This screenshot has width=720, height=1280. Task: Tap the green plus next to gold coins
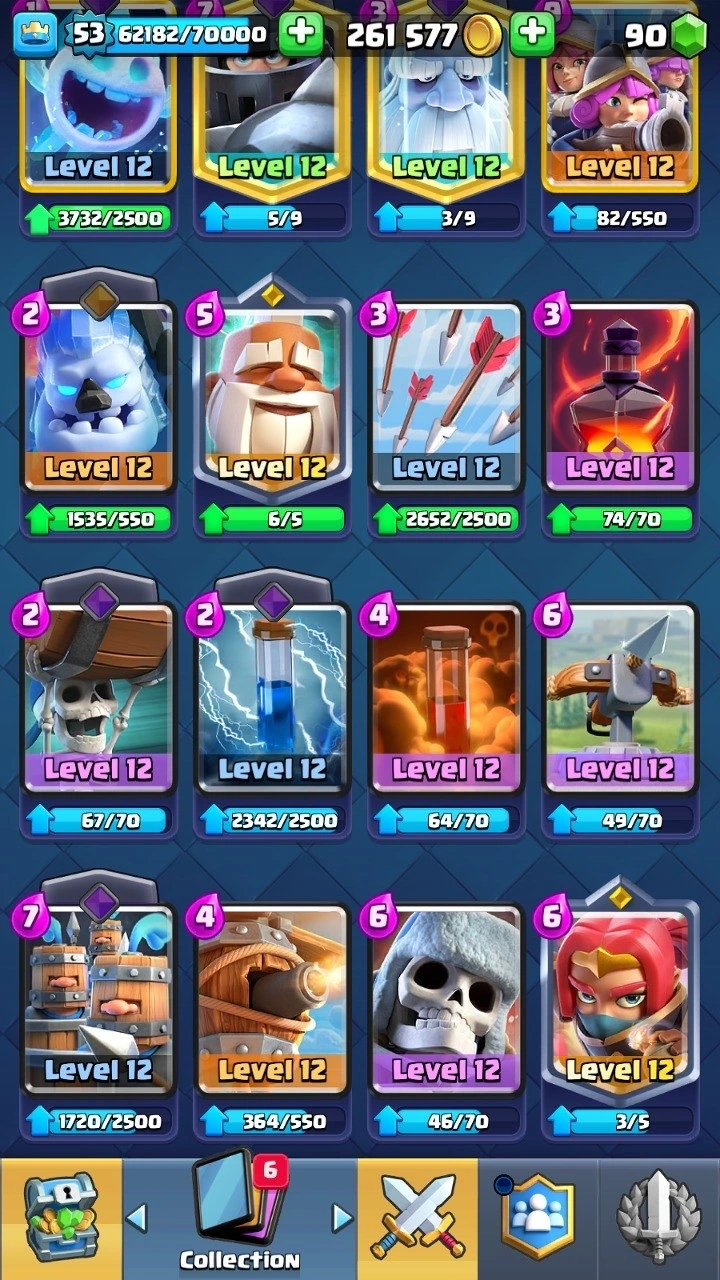pyautogui.click(x=532, y=35)
